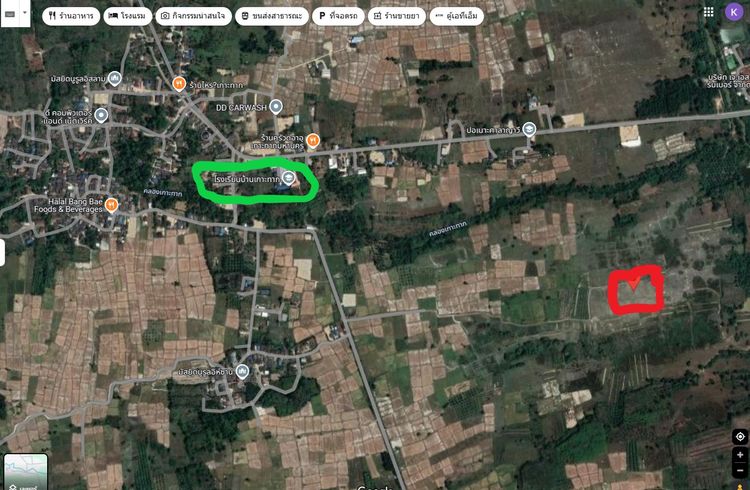Screen dimensions: 750x490
Task: Open the มัสยิดนูรุลอิสลาม mosque marker
Action: click(x=116, y=78)
